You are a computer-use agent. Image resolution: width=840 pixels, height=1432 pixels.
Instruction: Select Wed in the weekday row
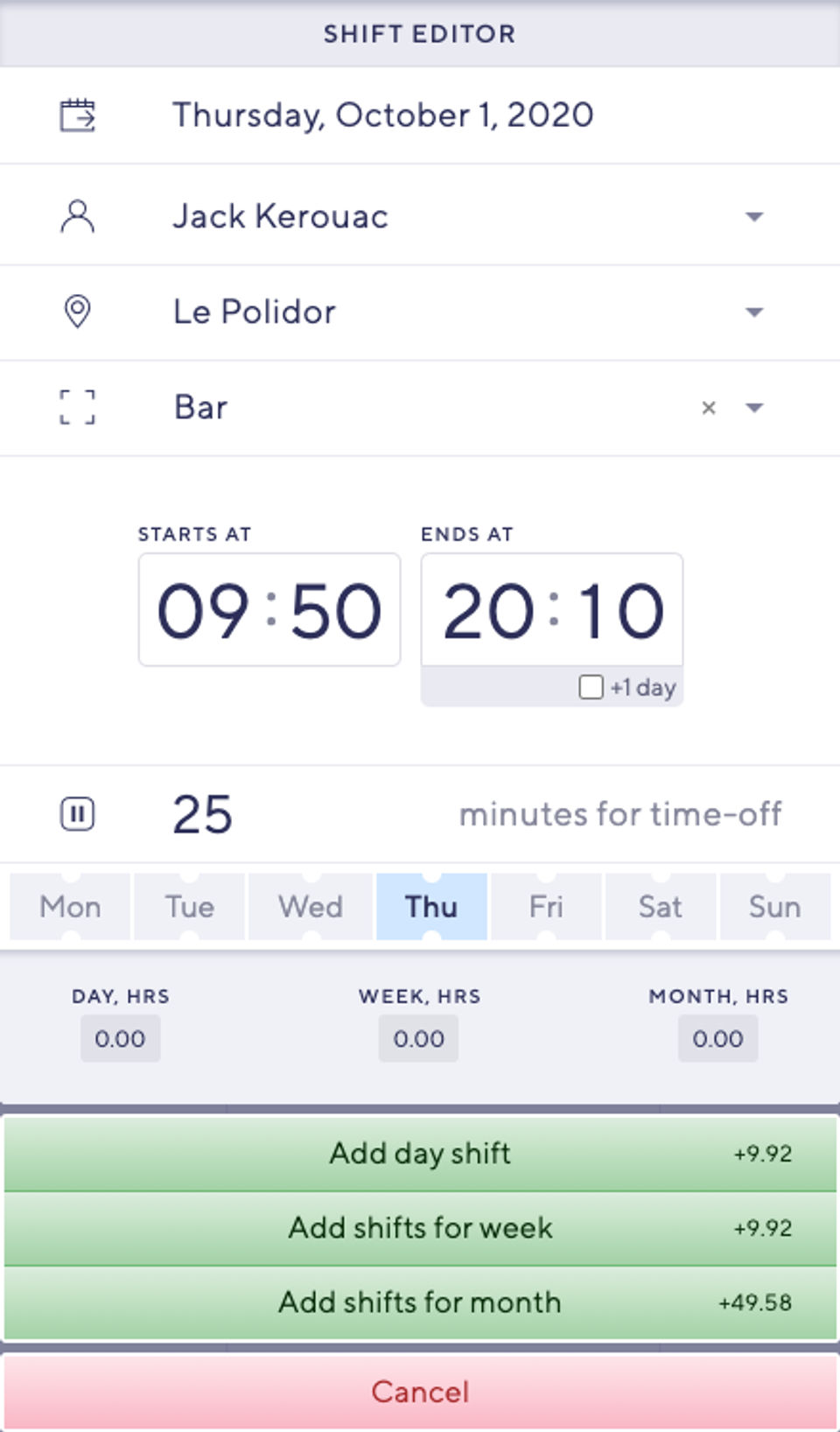(x=311, y=907)
